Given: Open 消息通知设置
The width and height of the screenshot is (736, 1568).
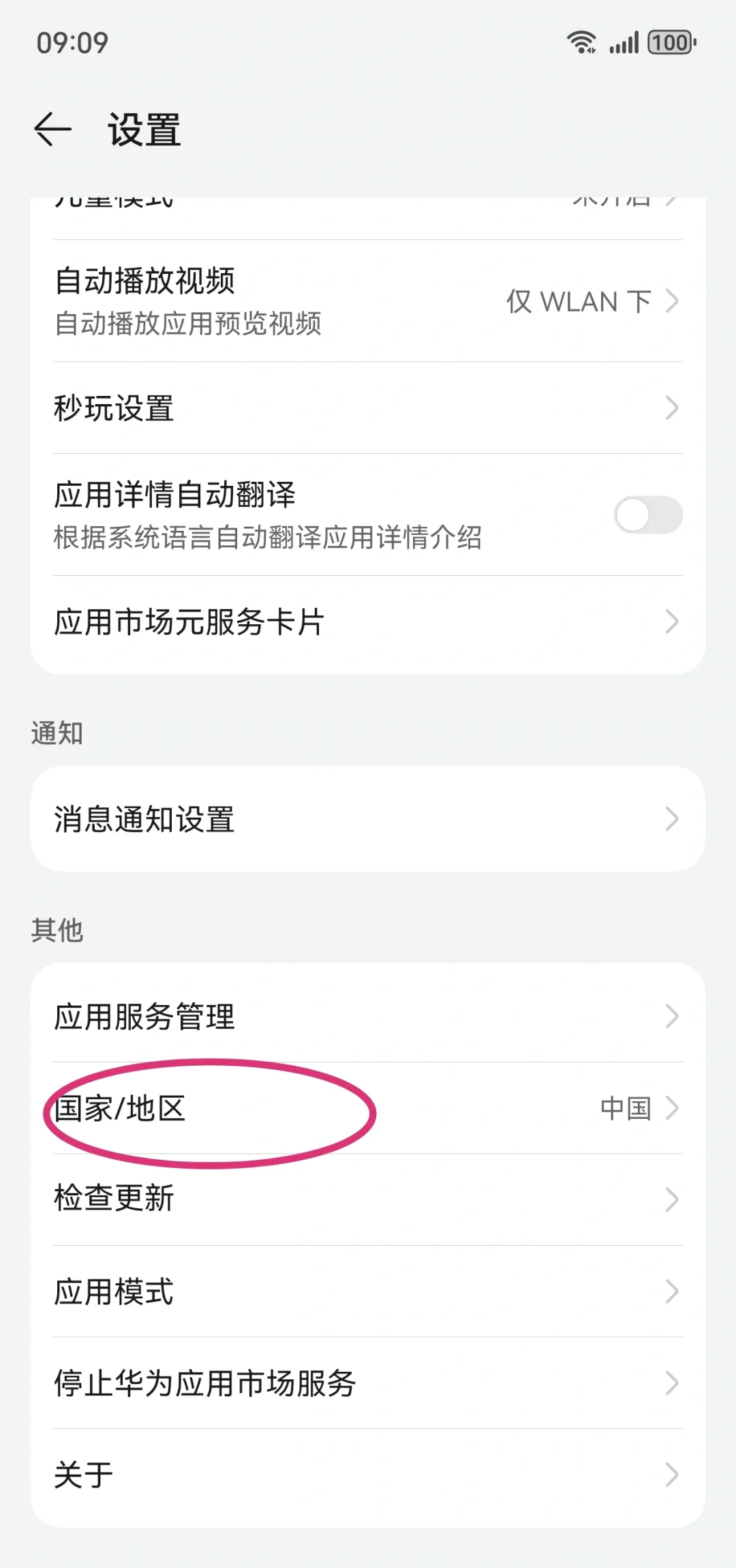Looking at the screenshot, I should pos(368,818).
